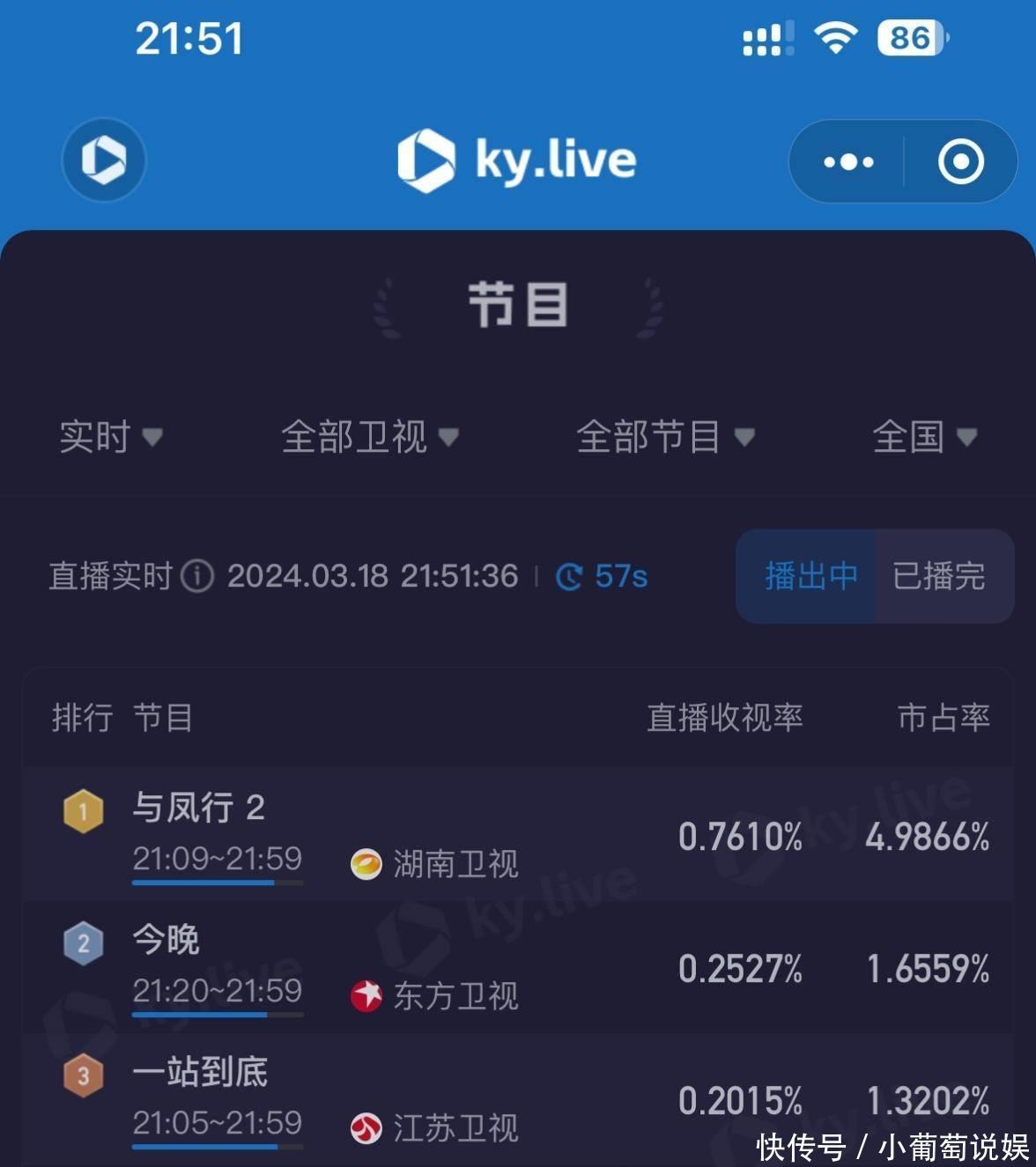Refresh the live ratings countdown
Viewport: 1036px width, 1167px height.
[602, 577]
